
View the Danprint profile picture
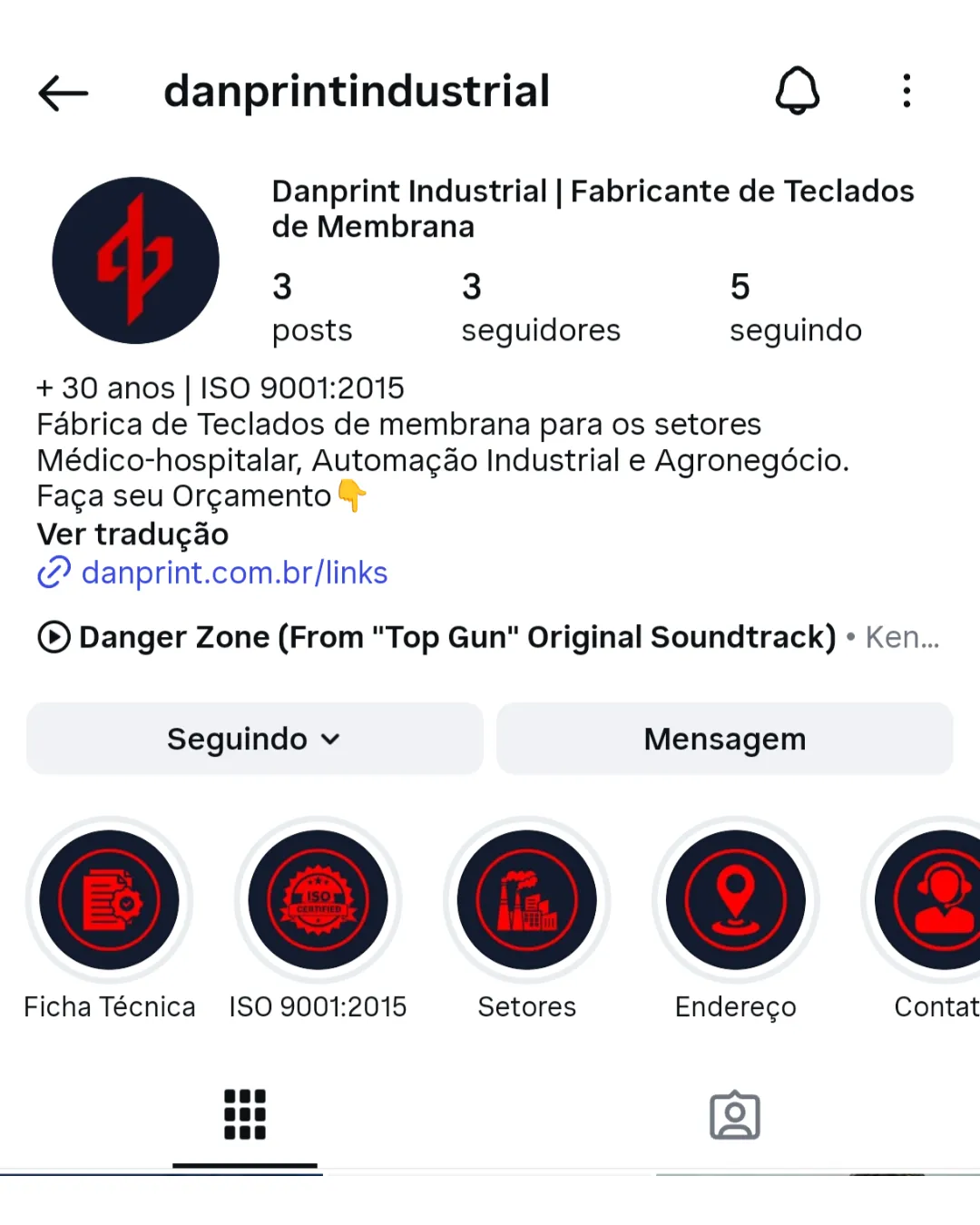[x=136, y=260]
